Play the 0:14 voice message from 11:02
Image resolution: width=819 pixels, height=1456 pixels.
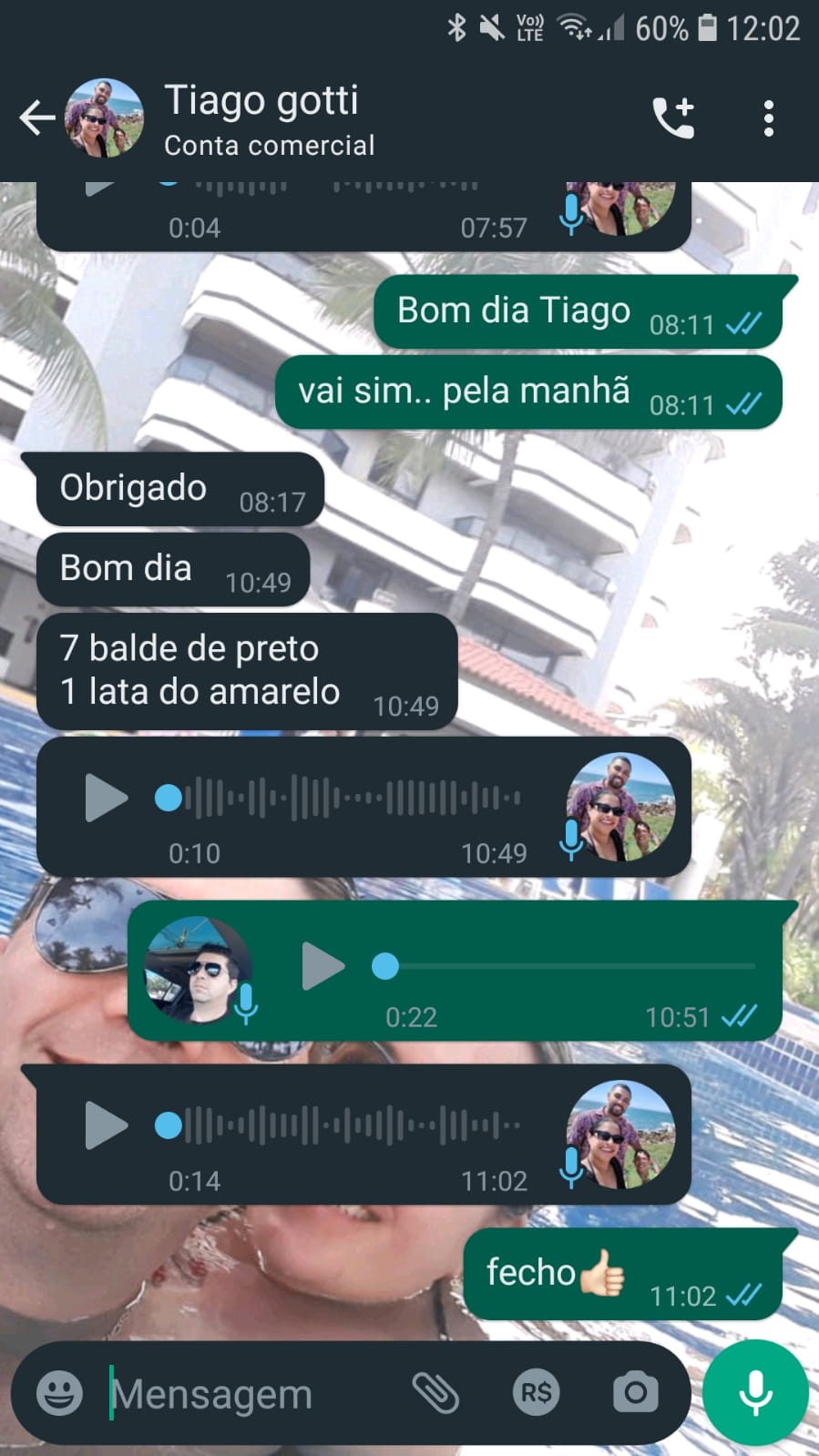click(x=106, y=1125)
